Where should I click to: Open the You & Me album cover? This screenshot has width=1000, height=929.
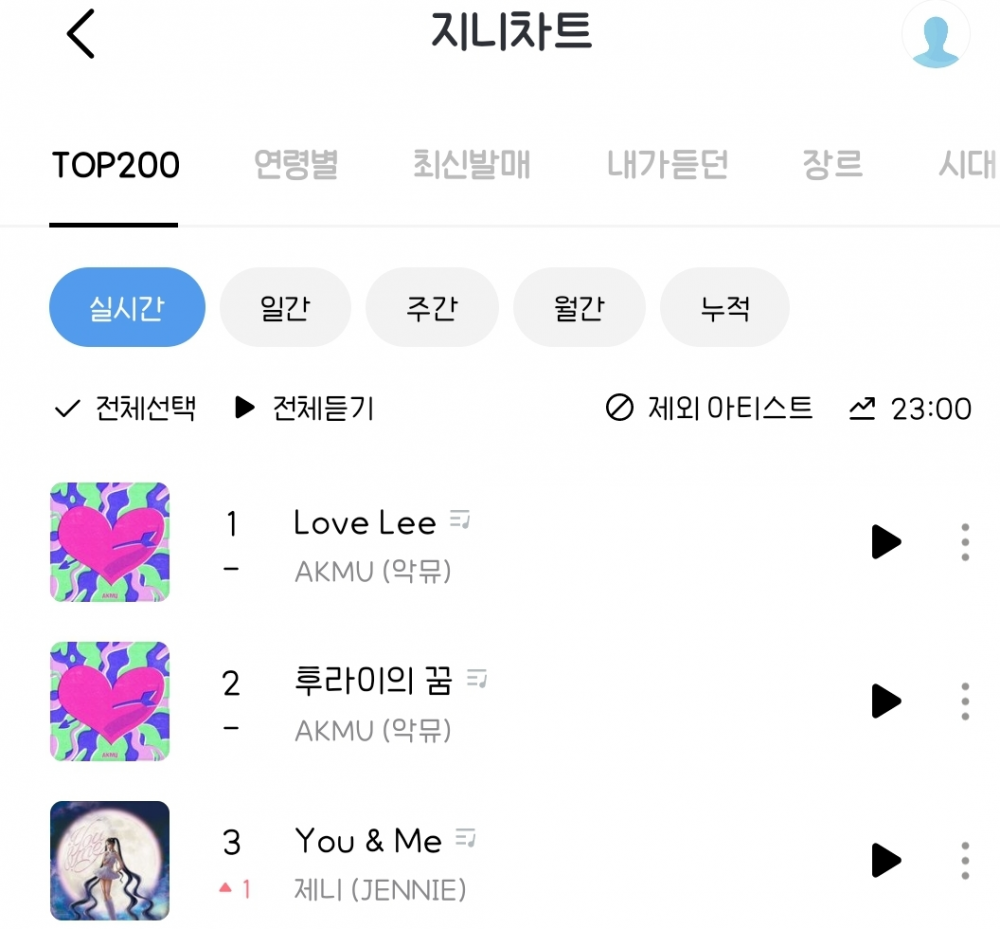pos(110,860)
